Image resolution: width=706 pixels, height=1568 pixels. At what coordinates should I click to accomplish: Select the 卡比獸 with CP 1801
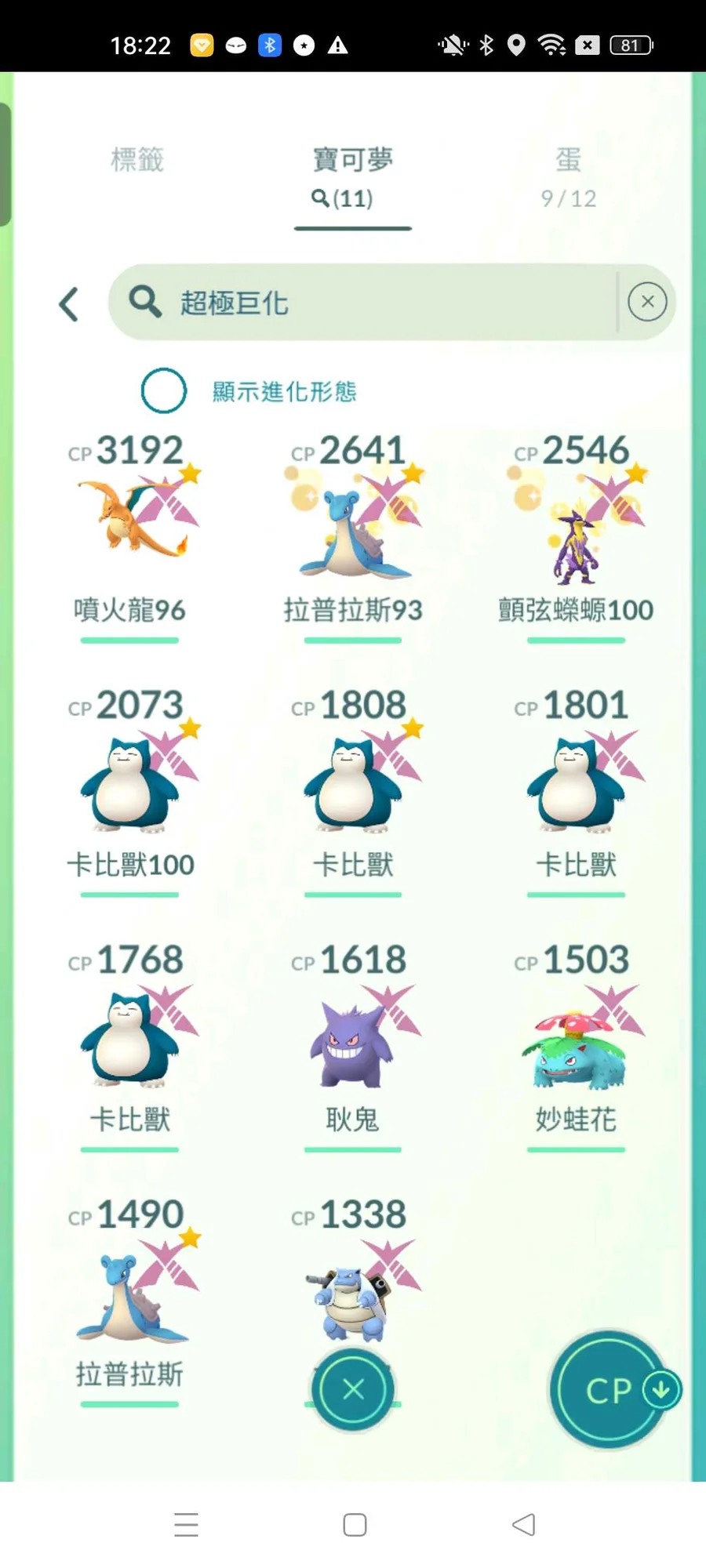click(x=576, y=784)
